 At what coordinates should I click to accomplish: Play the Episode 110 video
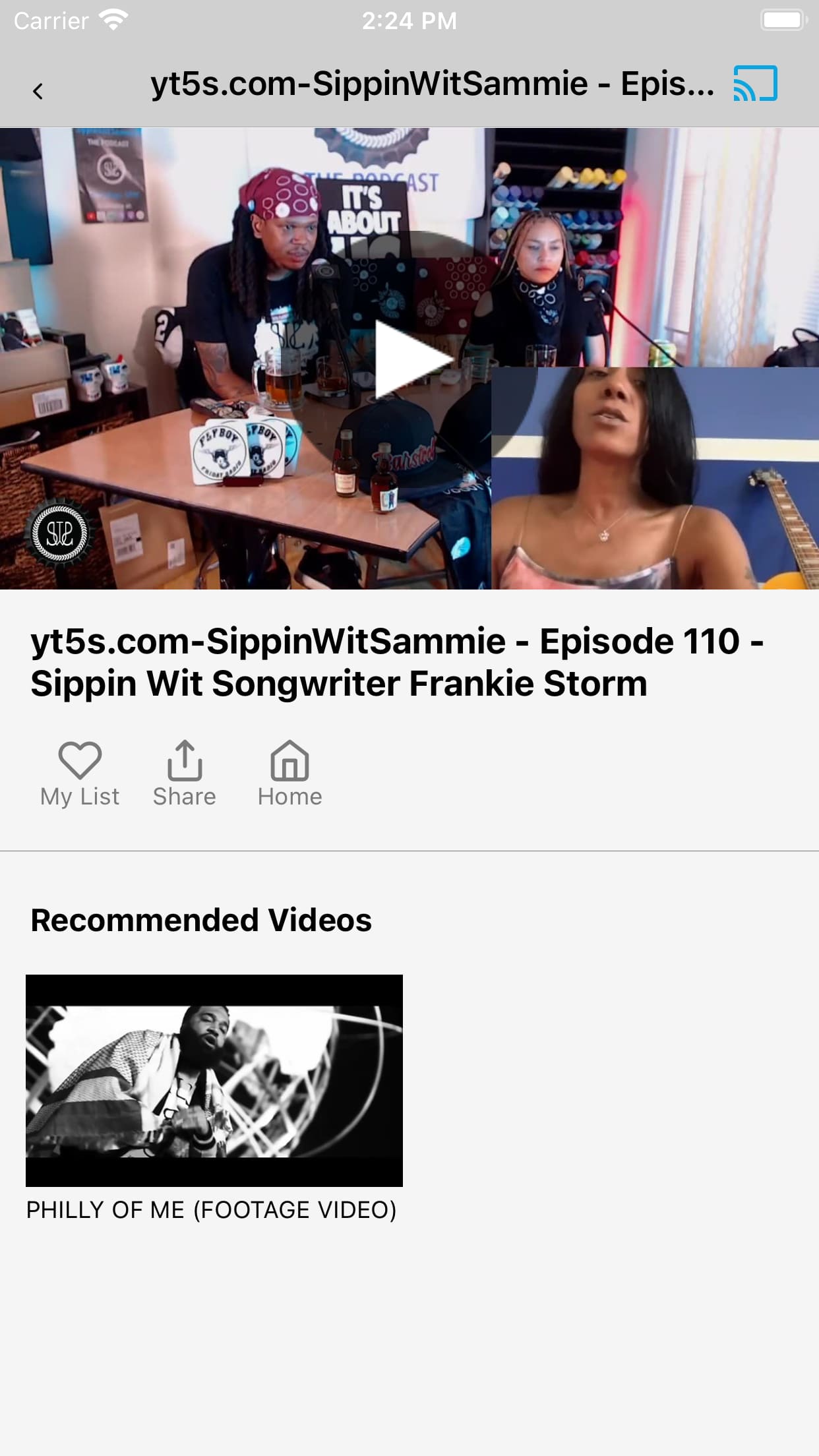[410, 359]
